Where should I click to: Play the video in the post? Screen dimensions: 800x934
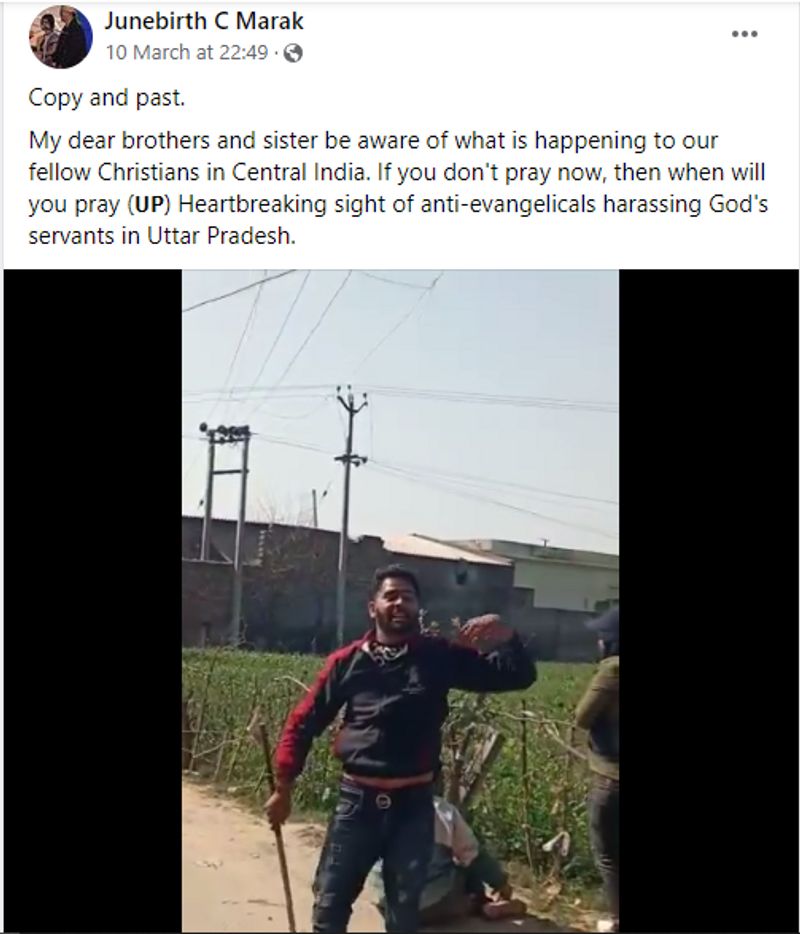[x=400, y=600]
